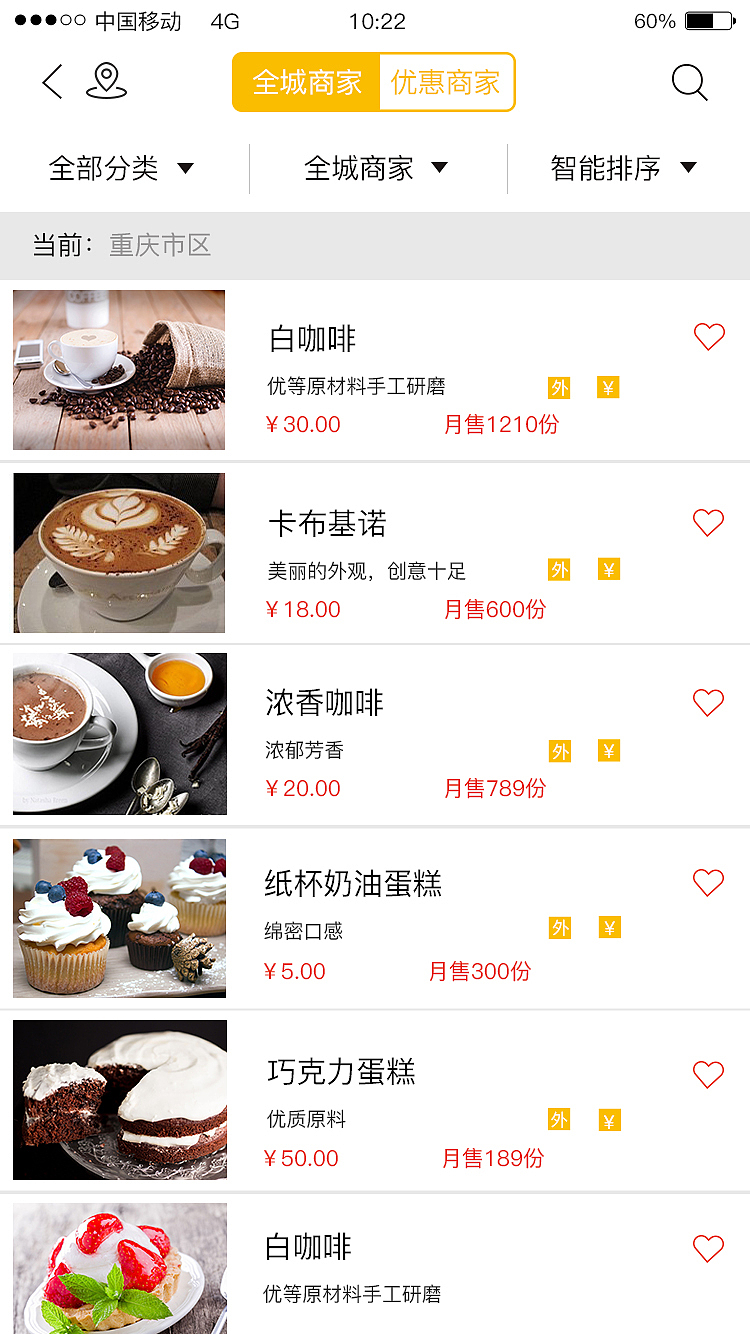Viewport: 750px width, 1334px height.
Task: Expand the 全城商家 filter dropdown
Action: pyautogui.click(x=377, y=168)
